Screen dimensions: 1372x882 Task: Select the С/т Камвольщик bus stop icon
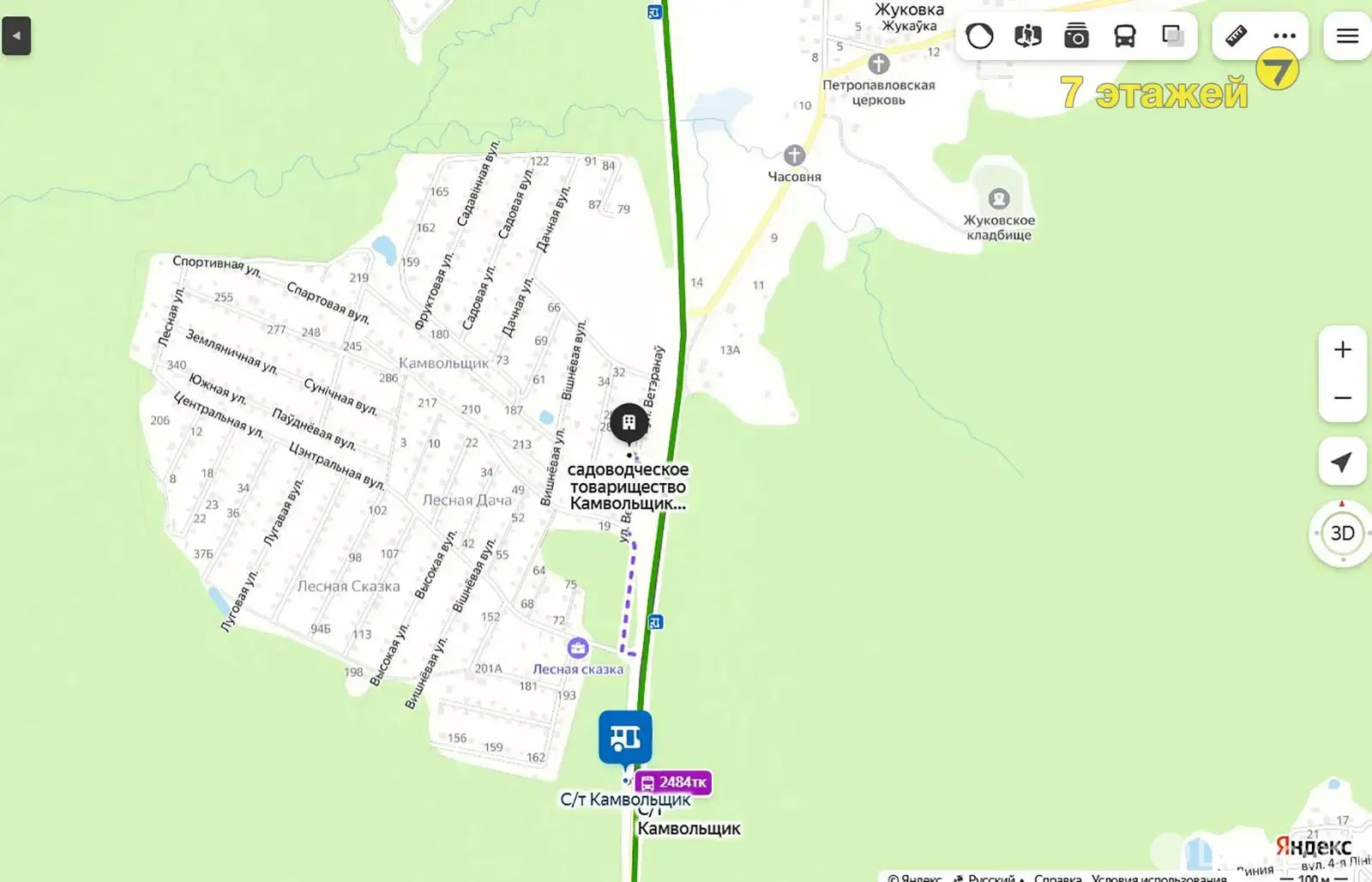click(x=625, y=737)
